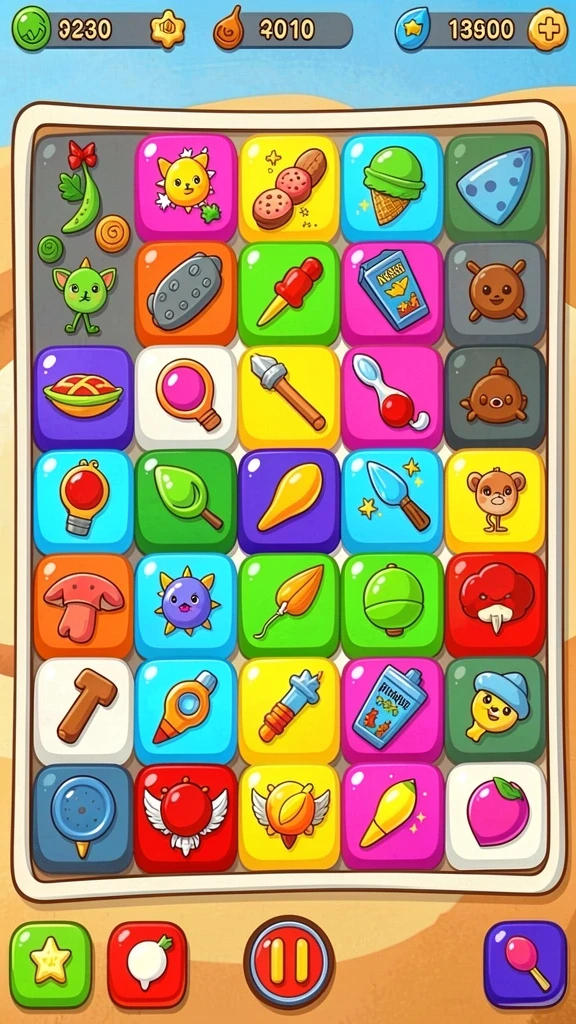This screenshot has height=1024, width=576.
Task: Select the yellow sun creature tile
Action: pos(186,188)
